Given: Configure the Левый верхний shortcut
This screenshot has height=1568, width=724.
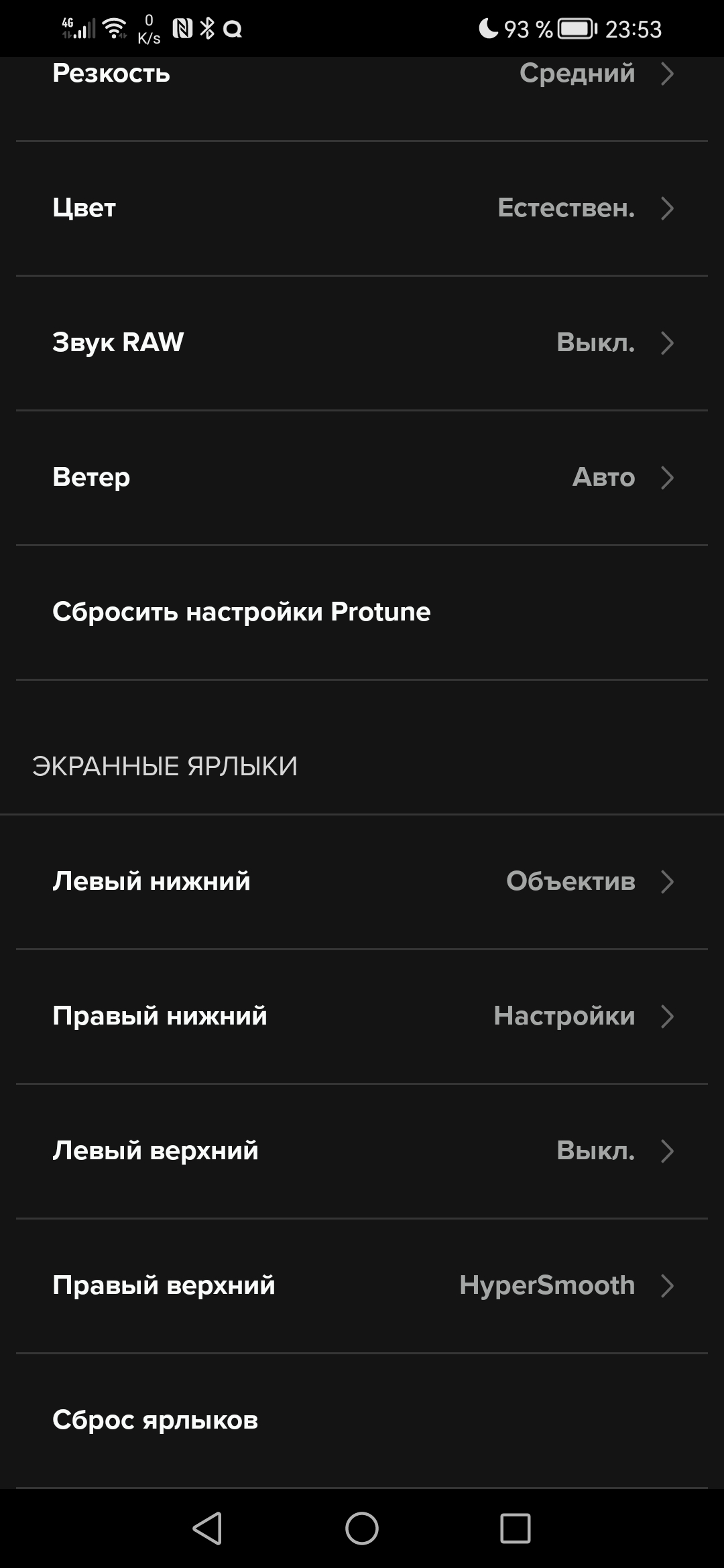Looking at the screenshot, I should point(362,1151).
